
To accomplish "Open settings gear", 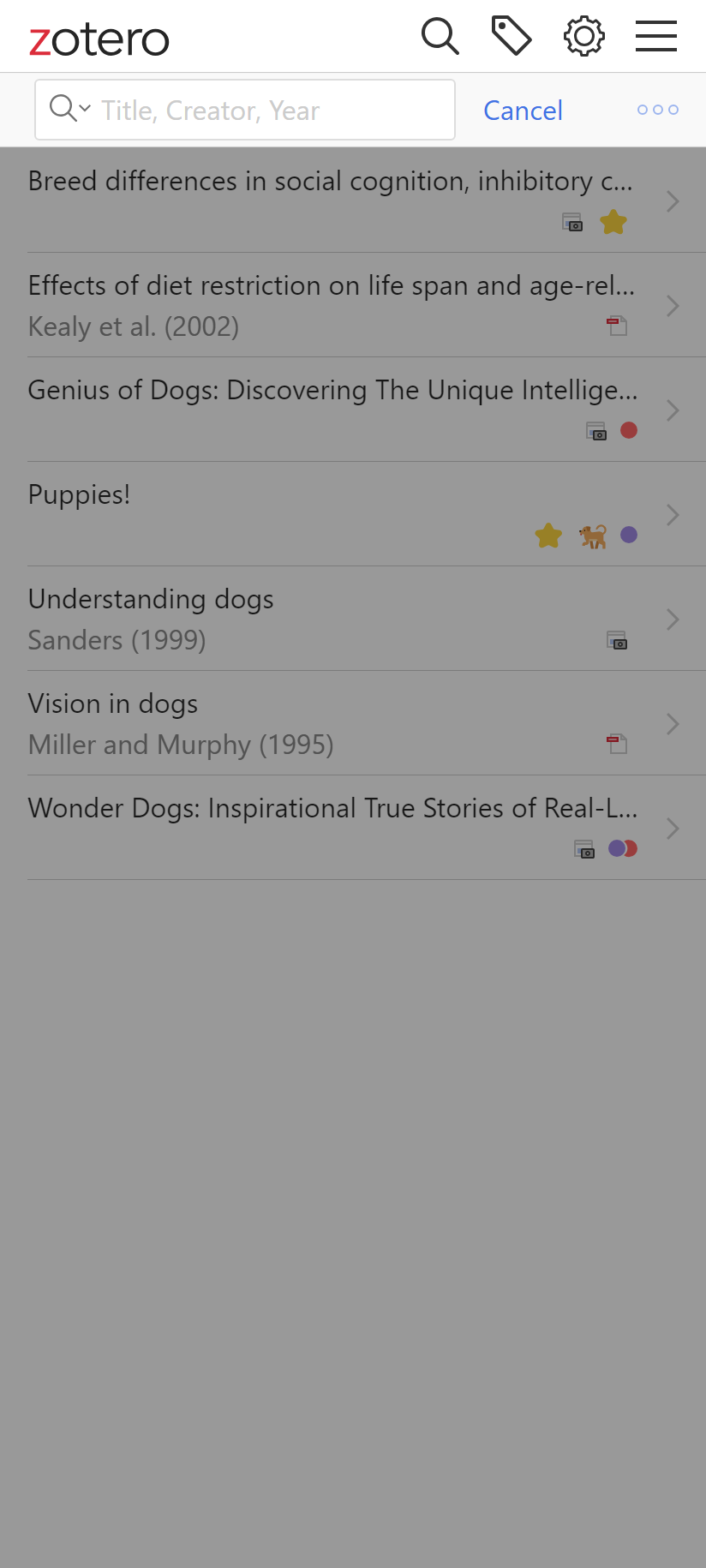I will coord(584,37).
